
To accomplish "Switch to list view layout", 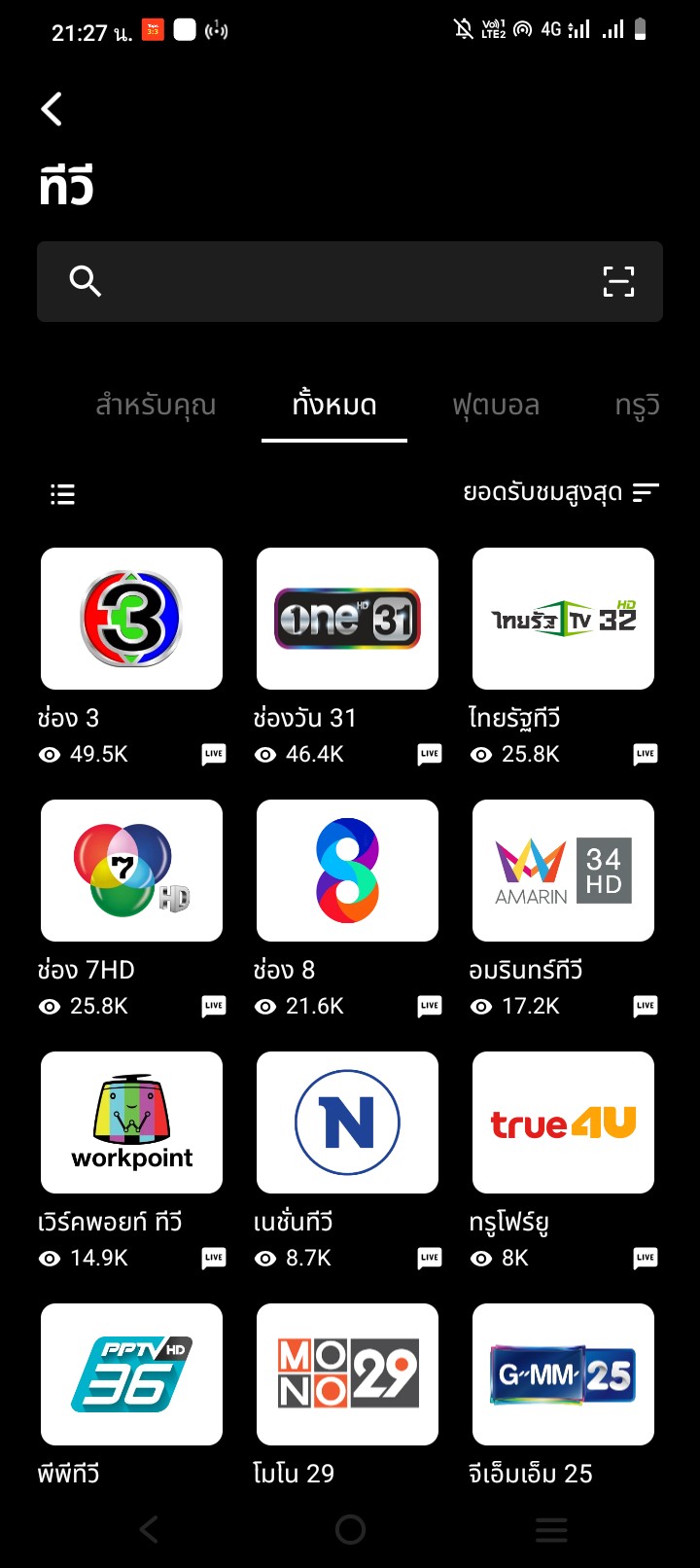I will click(62, 494).
